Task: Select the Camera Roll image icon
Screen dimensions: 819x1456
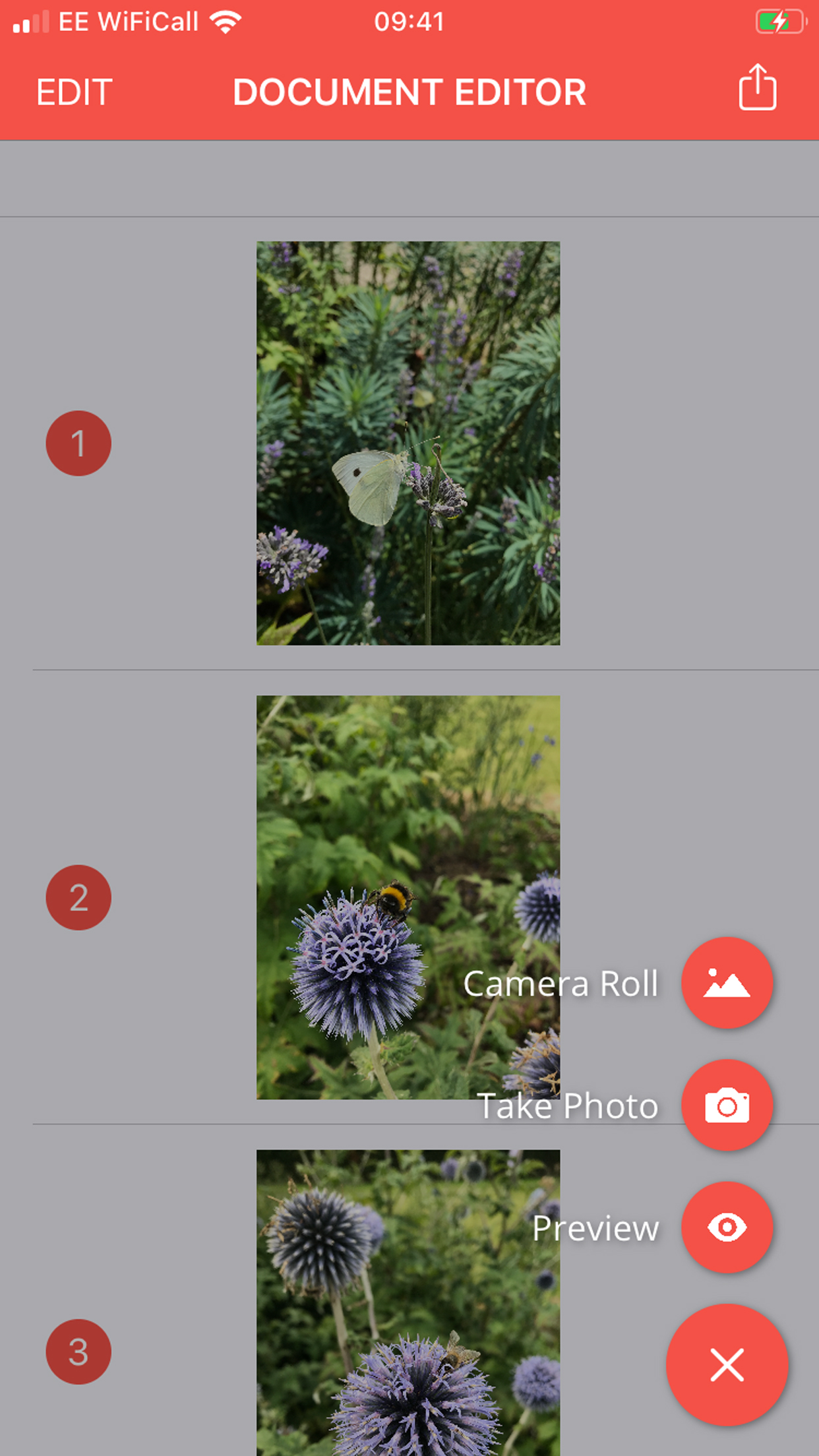Action: click(x=727, y=983)
